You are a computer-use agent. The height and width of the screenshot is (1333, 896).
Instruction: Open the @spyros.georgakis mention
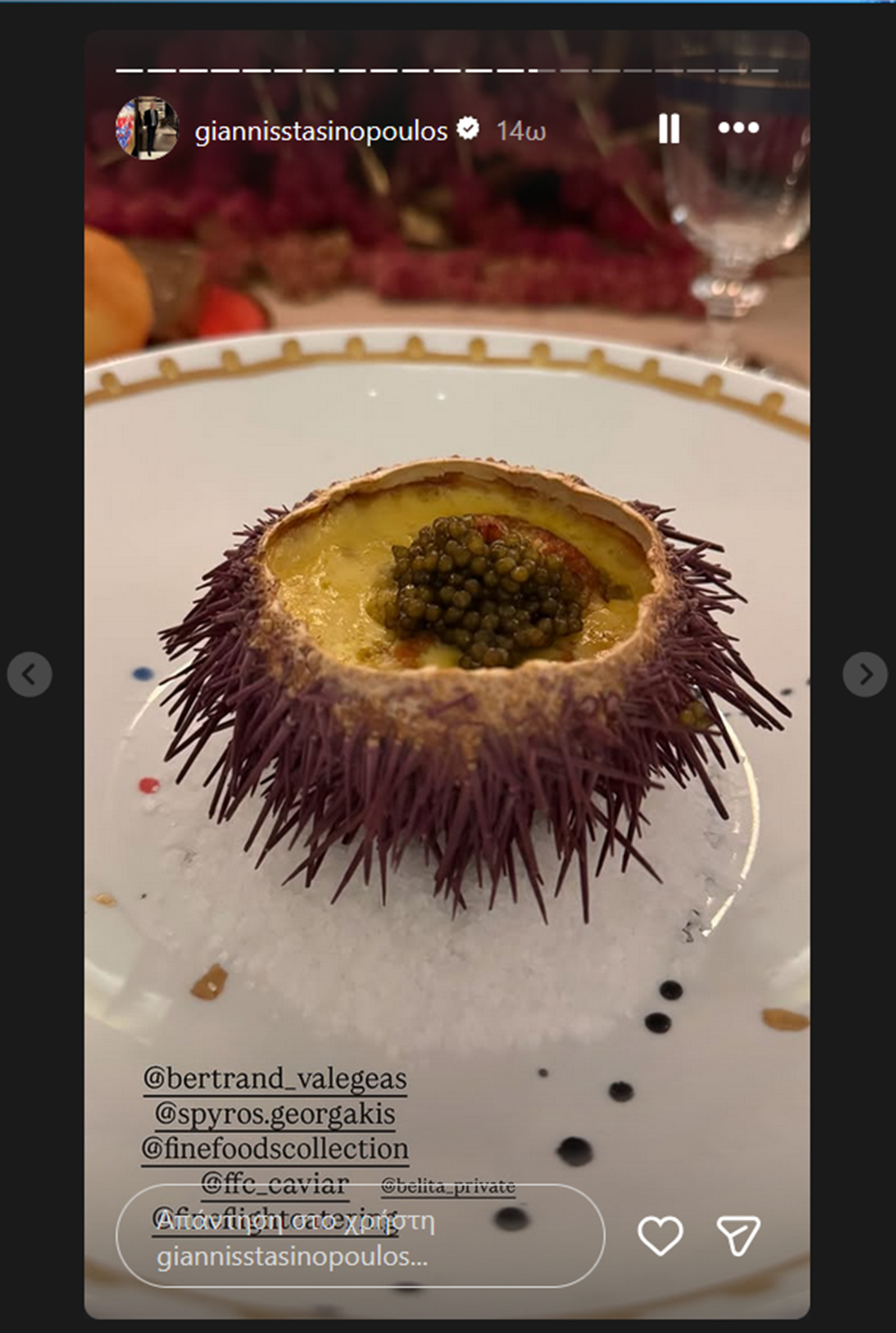275,1114
